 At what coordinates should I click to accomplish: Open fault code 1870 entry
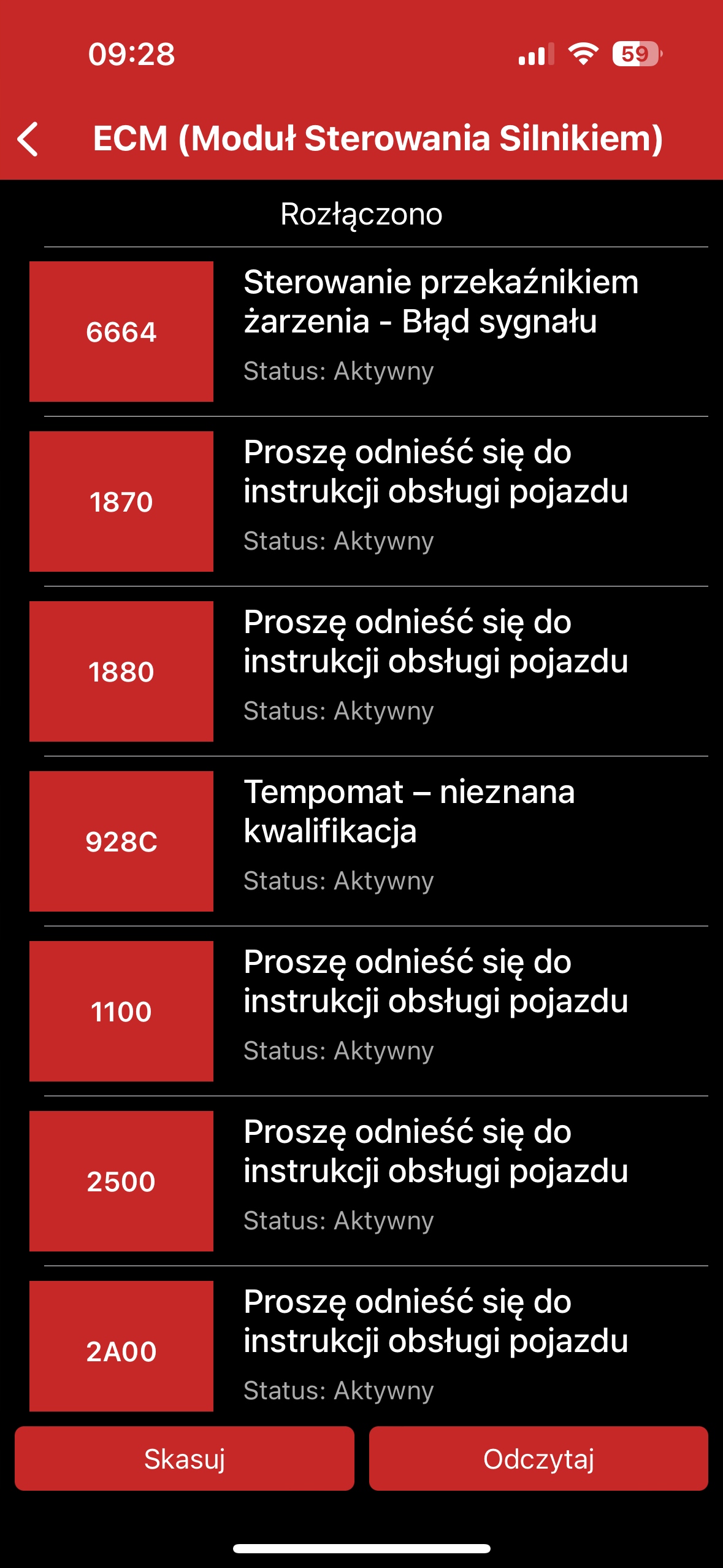(x=368, y=501)
